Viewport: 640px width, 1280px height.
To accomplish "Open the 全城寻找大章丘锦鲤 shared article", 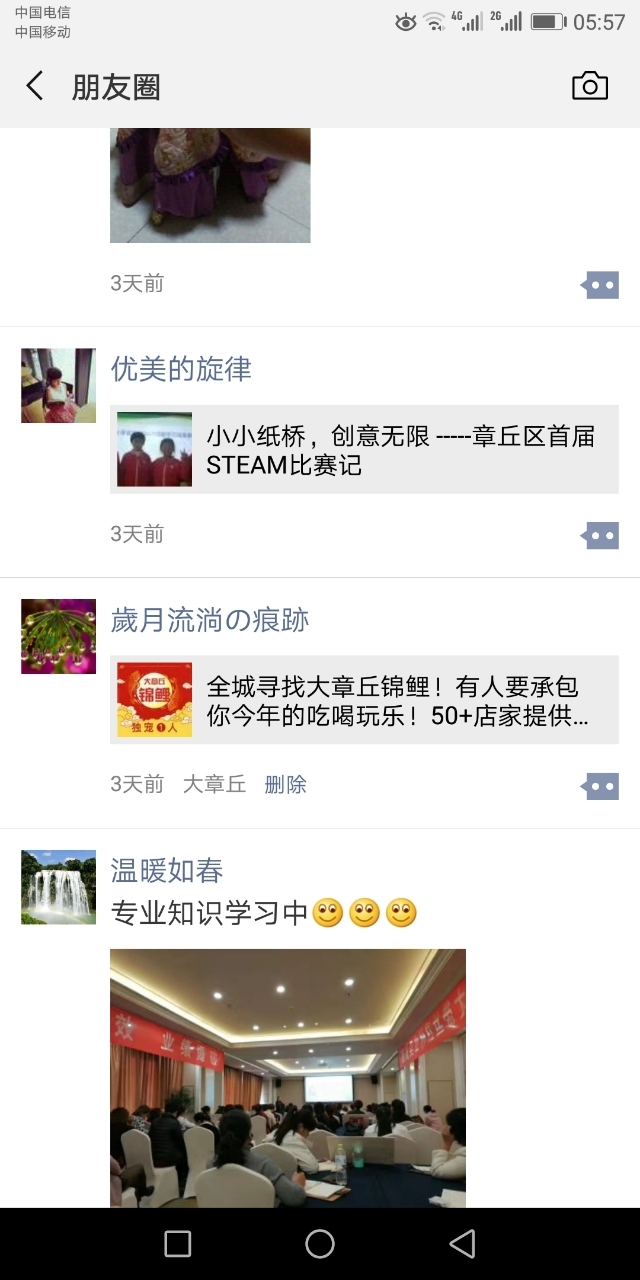I will click(x=364, y=700).
